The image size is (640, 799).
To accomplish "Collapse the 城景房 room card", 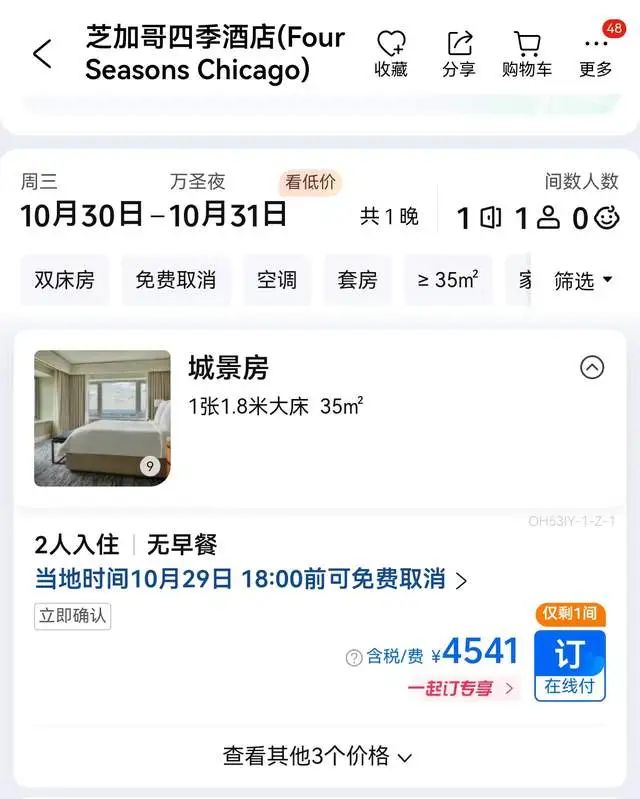I will click(x=592, y=368).
